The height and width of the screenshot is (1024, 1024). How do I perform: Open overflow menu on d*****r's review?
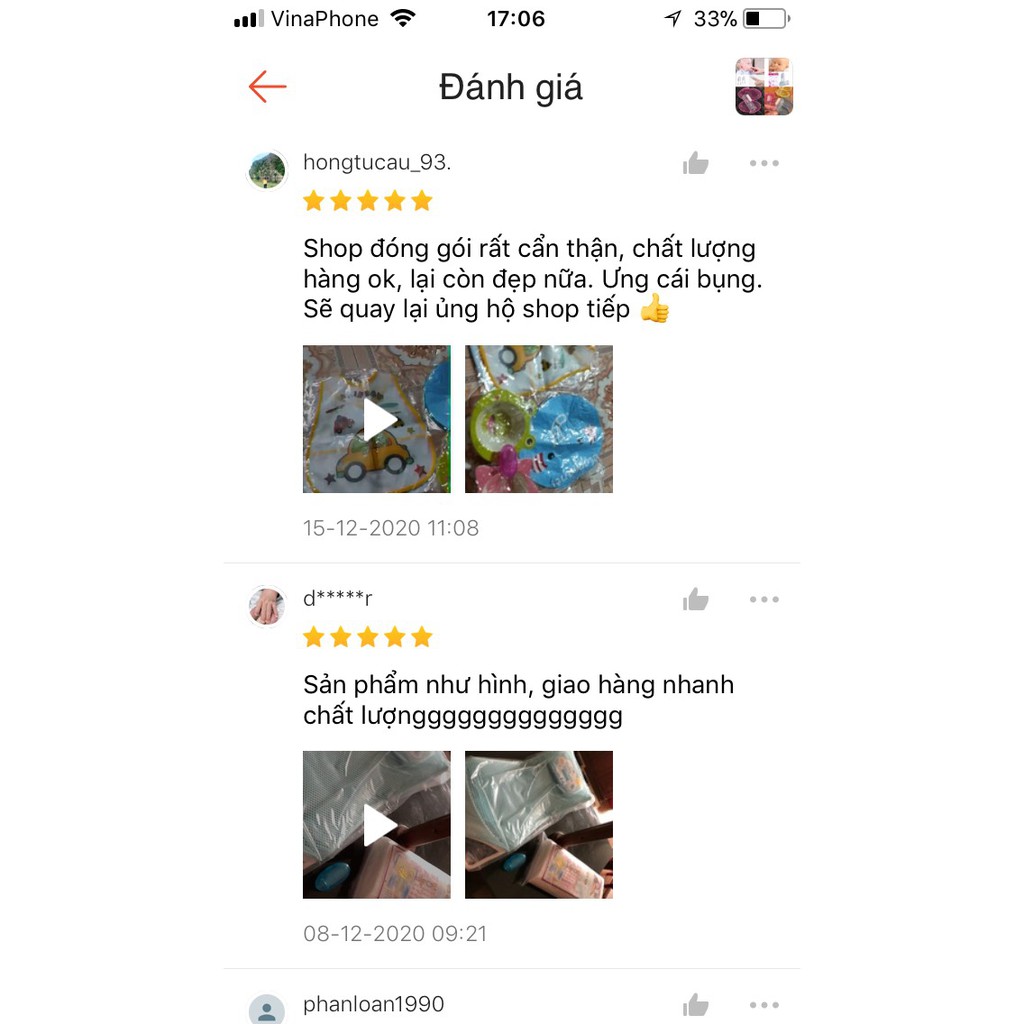(x=764, y=600)
